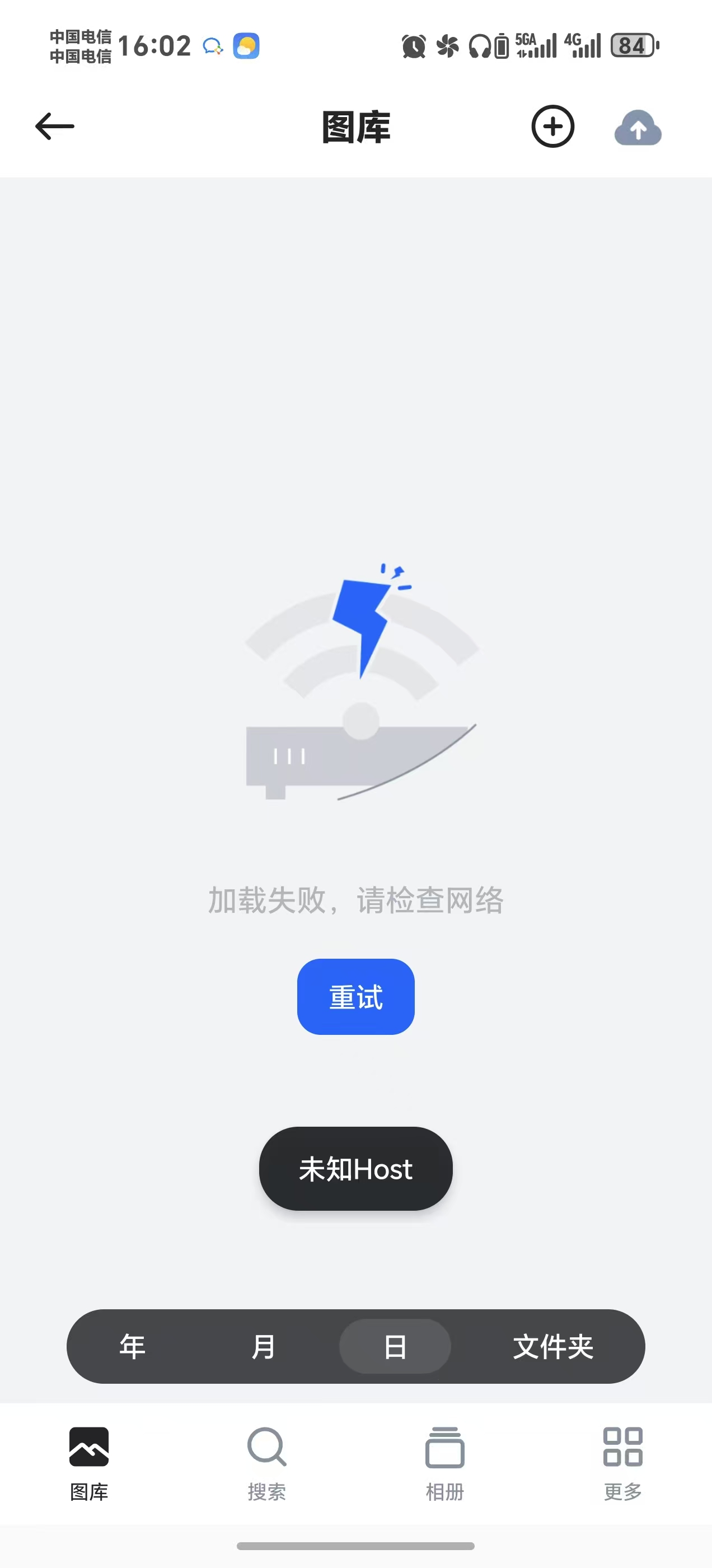The image size is (712, 1568).
Task: Select the 日 view segment
Action: click(395, 1346)
